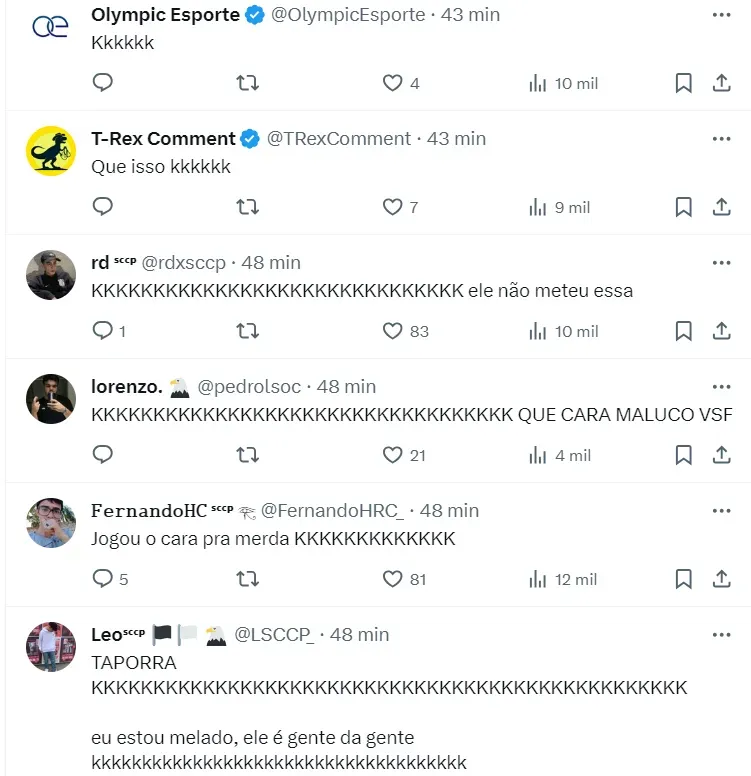The height and width of the screenshot is (776, 751).
Task: View analytics for FernandoHC's tweet
Action: pos(538,579)
